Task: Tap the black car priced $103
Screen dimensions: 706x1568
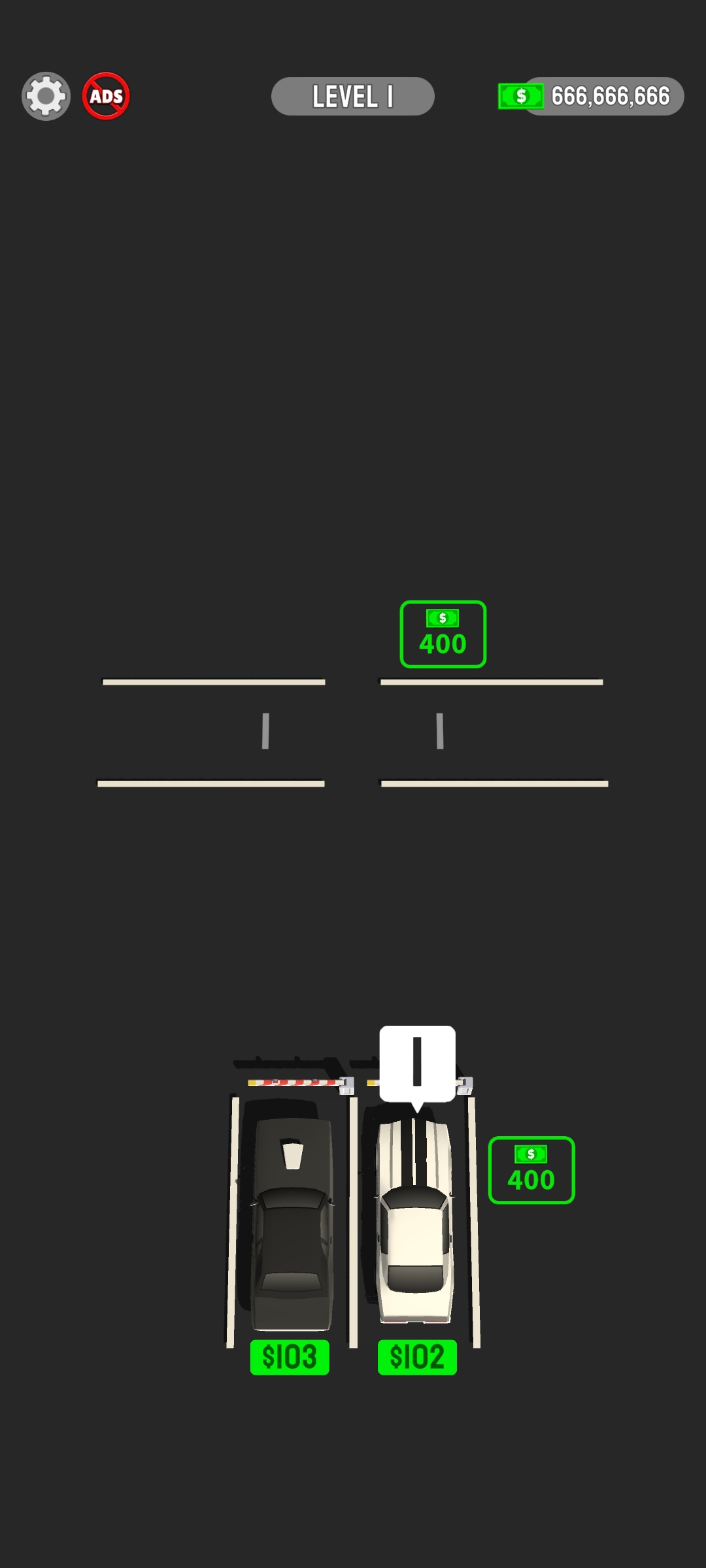Action: [x=292, y=1222]
